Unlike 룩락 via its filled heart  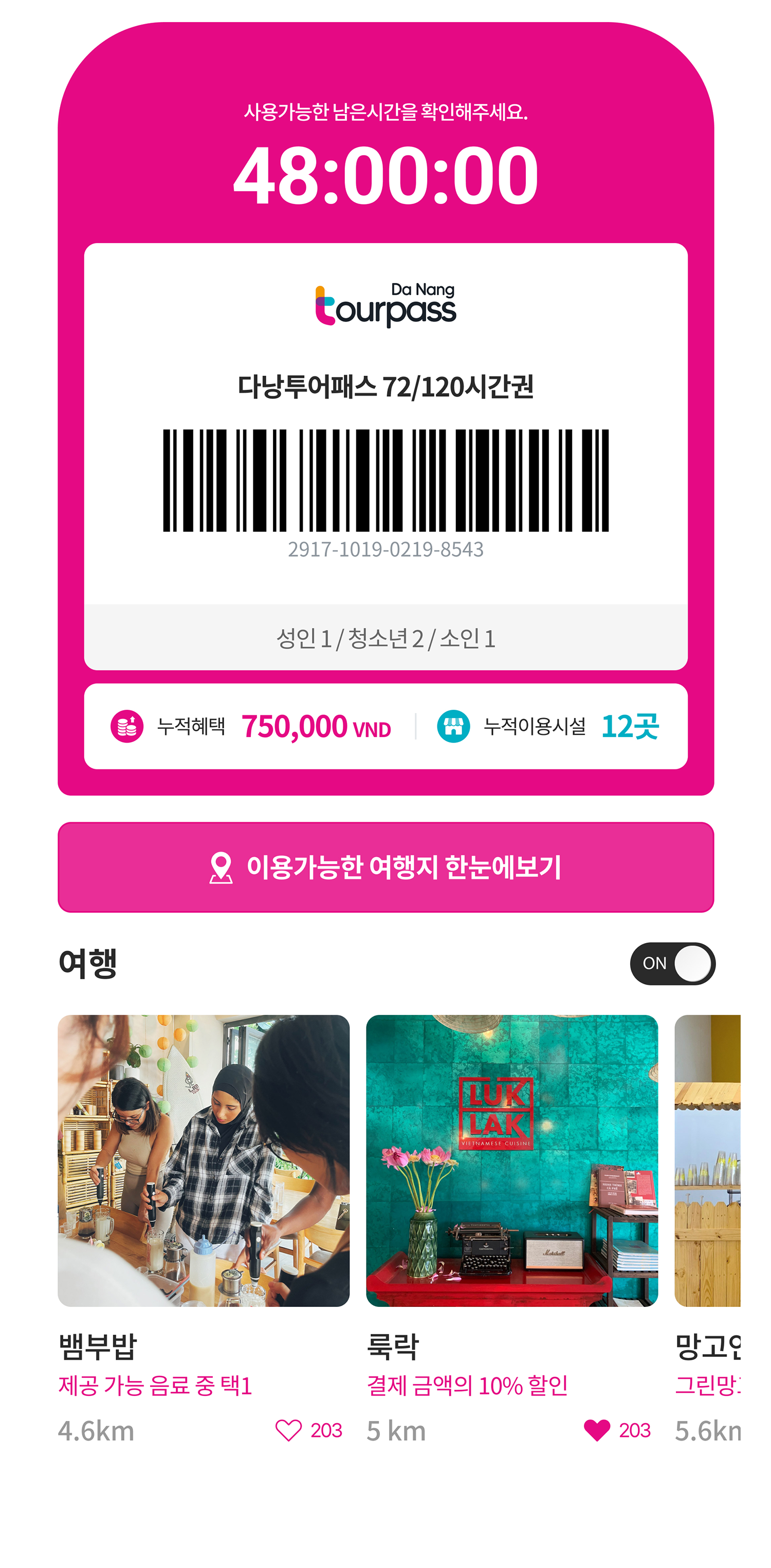point(597,1430)
